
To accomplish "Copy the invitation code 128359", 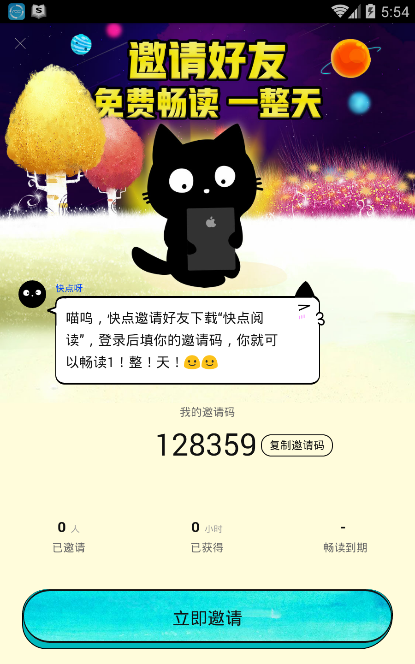I will pyautogui.click(x=297, y=445).
